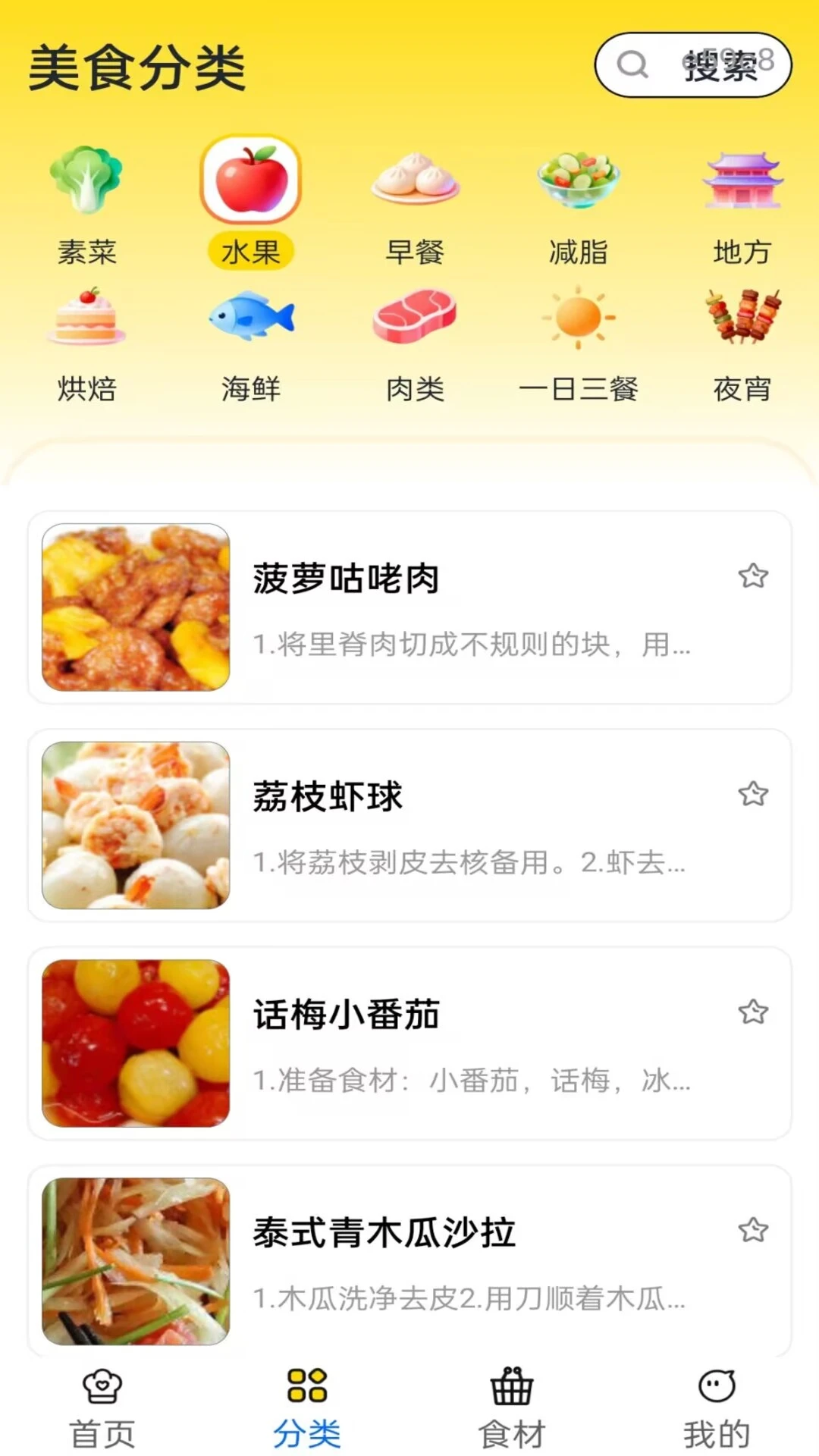View the 话梅小番茄 dish thumbnail
The image size is (819, 1456).
coord(135,1040)
